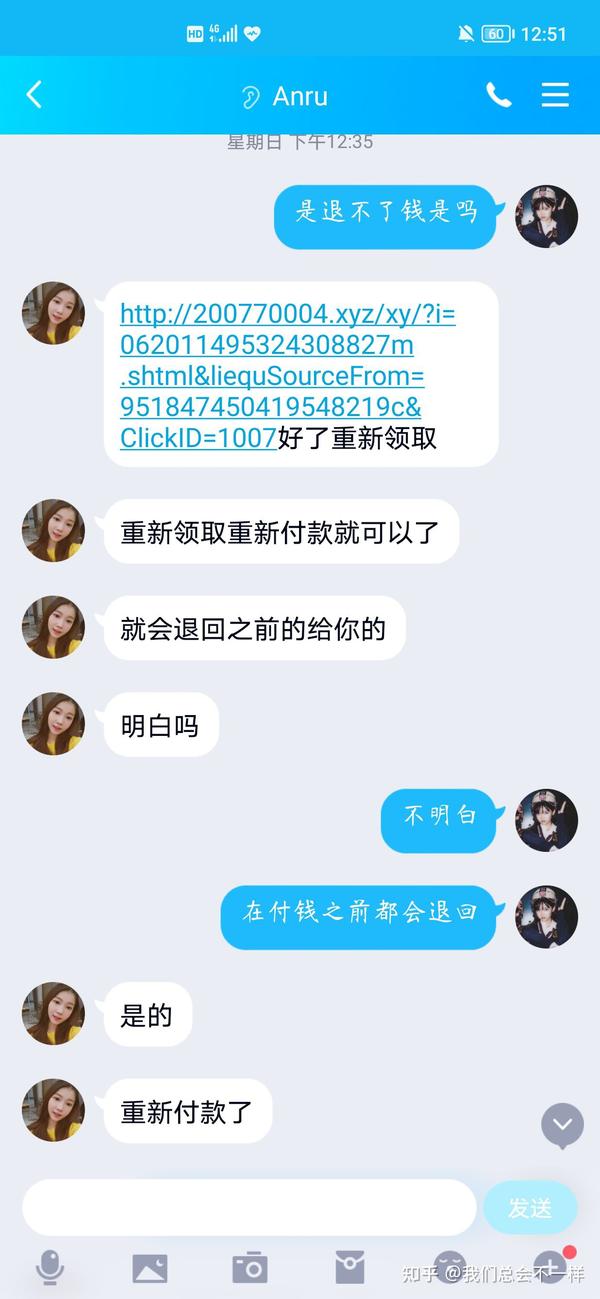Screen dimensions: 600x1299
Task: Record a voice message with microphone
Action: (x=50, y=1267)
